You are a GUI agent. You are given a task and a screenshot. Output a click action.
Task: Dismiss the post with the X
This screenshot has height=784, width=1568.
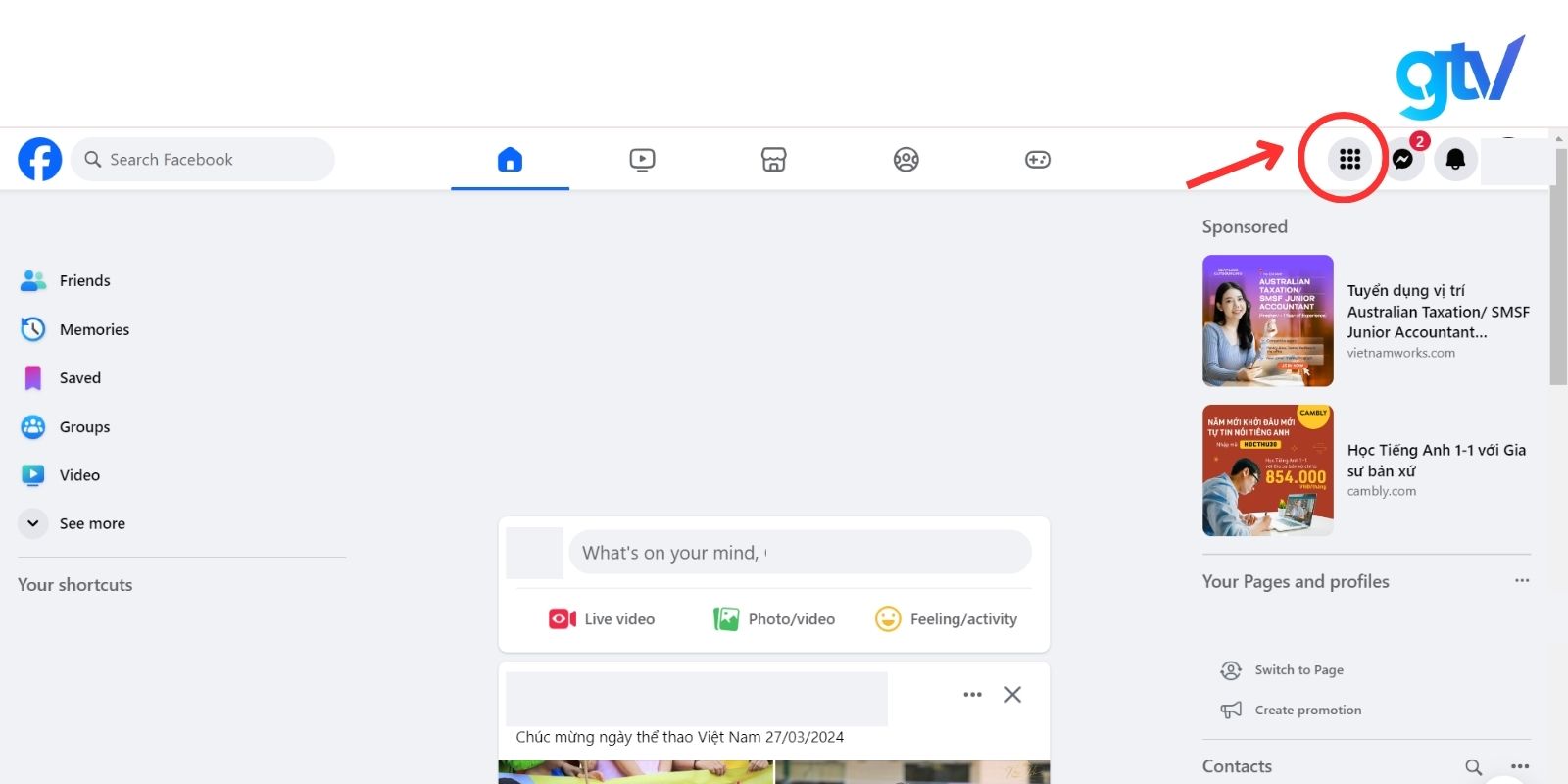(x=1012, y=695)
